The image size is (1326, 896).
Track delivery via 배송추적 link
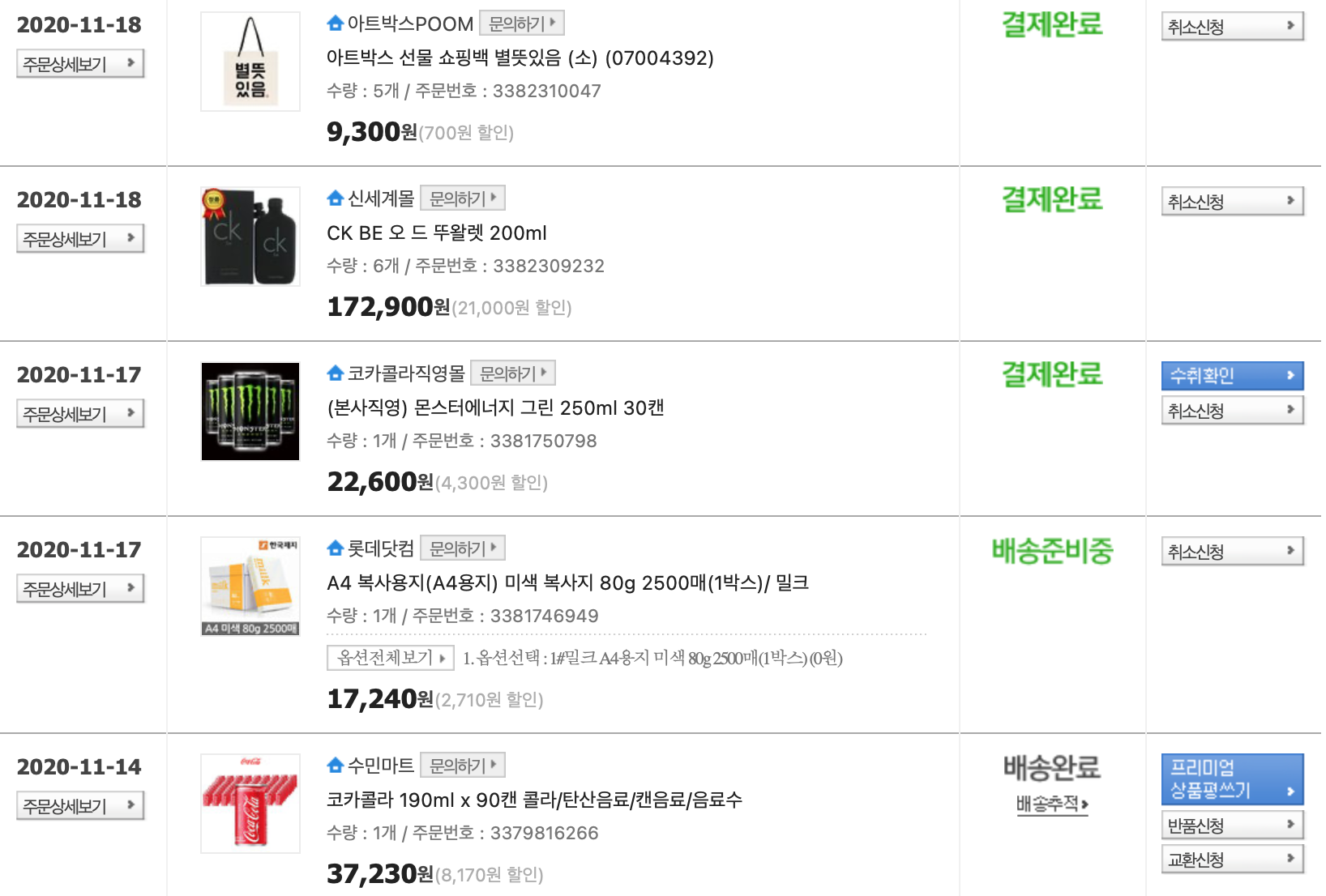pos(1051,804)
